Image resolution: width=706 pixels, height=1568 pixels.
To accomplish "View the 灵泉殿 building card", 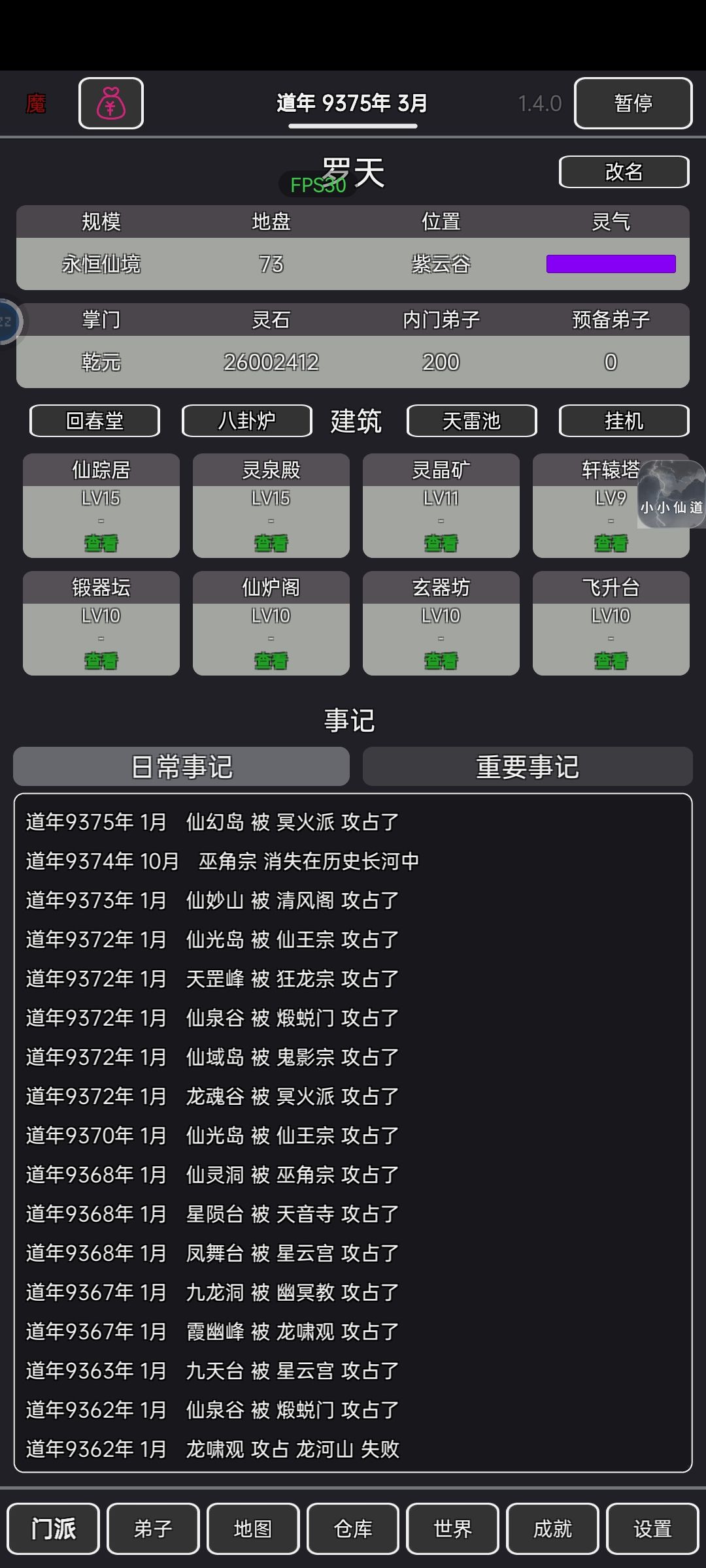I will [x=271, y=506].
